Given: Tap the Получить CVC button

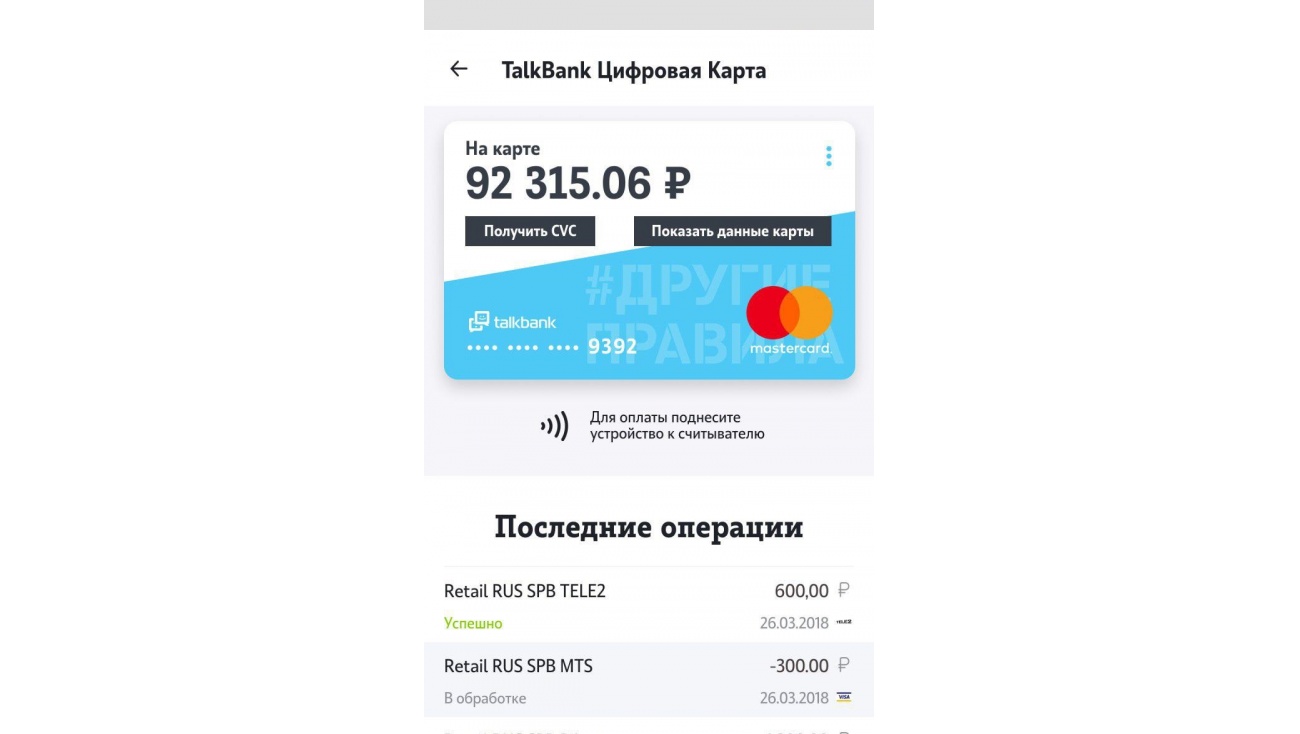Looking at the screenshot, I should [530, 231].
